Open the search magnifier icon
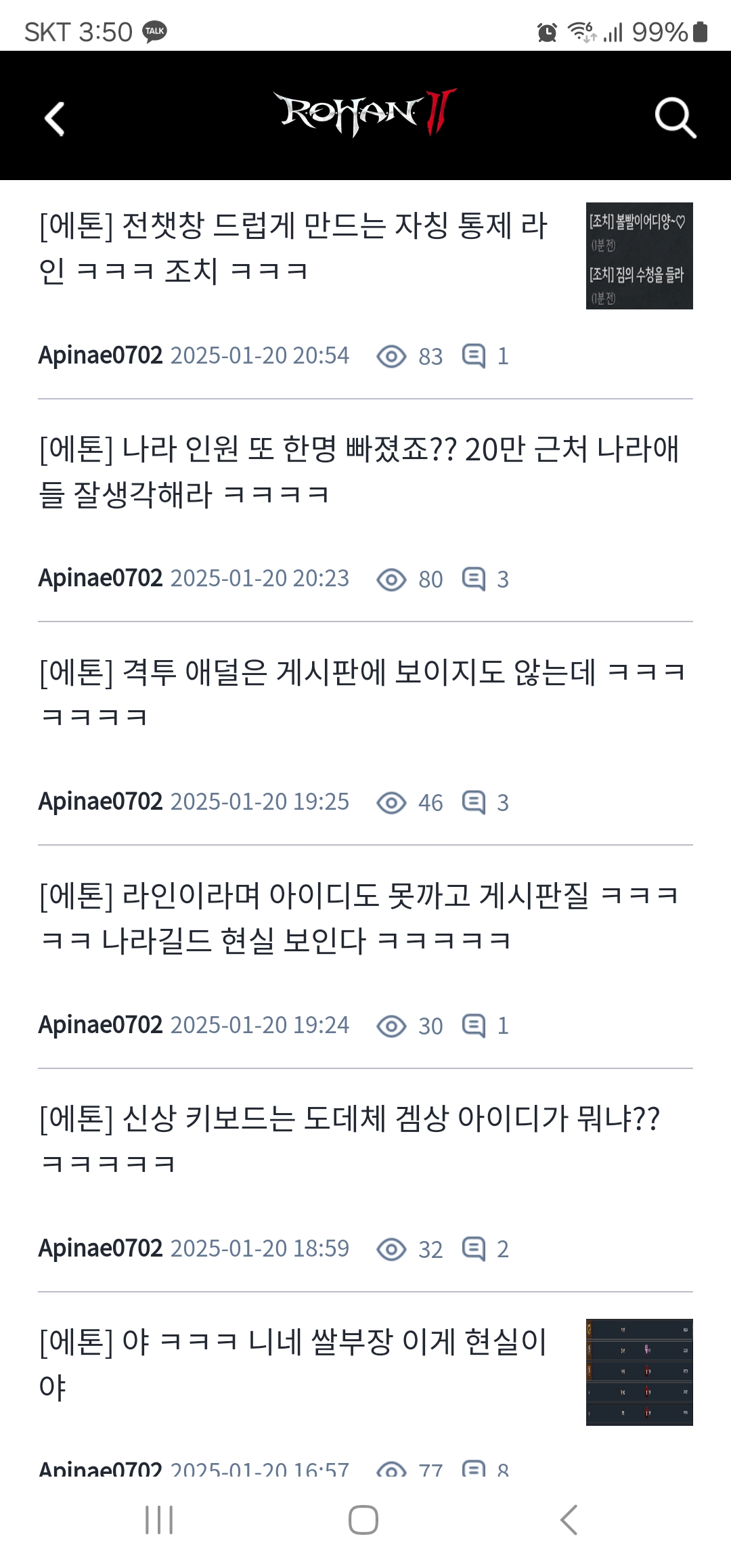Screen dimensions: 731x1568 point(675,118)
